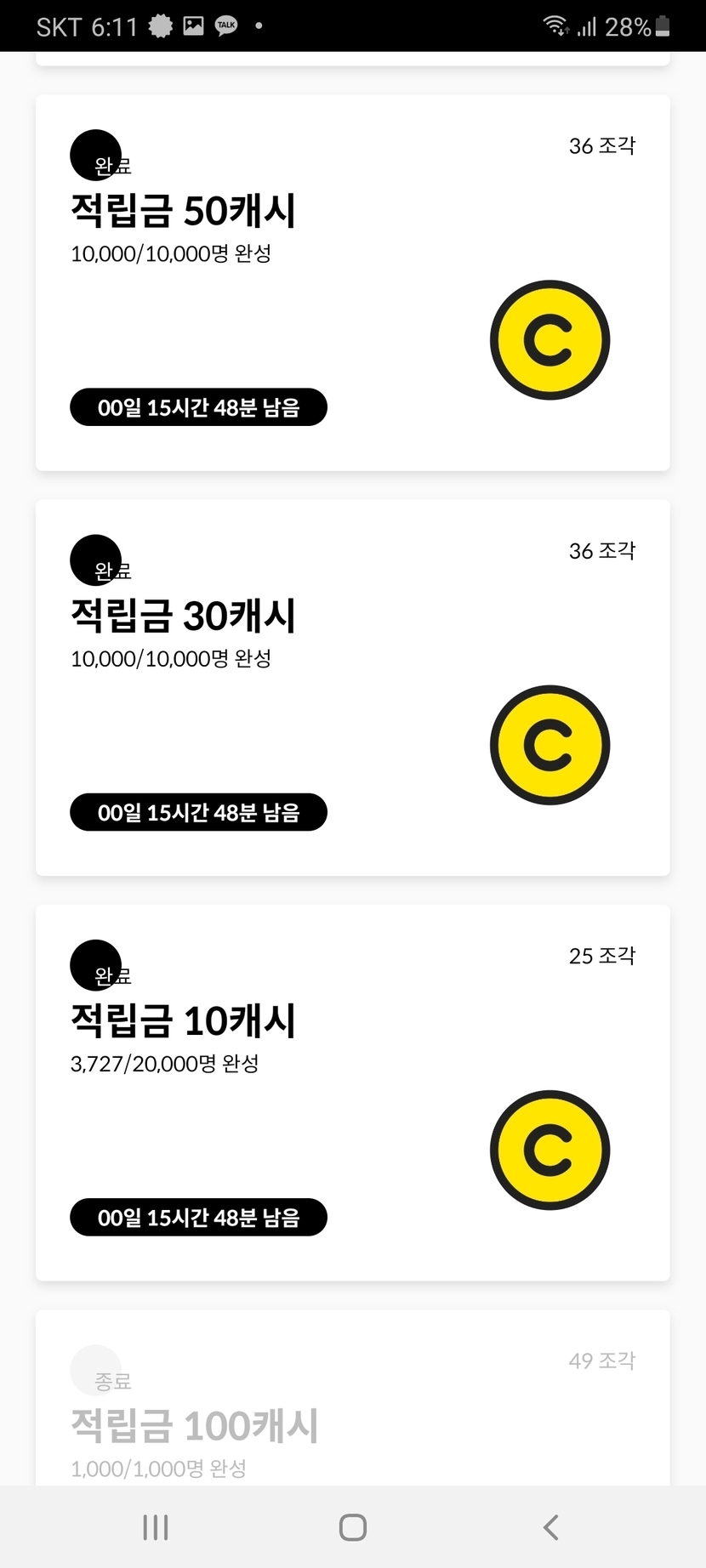Viewport: 706px width, 1568px height.
Task: View the ended 적립금 100캐시 card
Action: pyautogui.click(x=352, y=1403)
